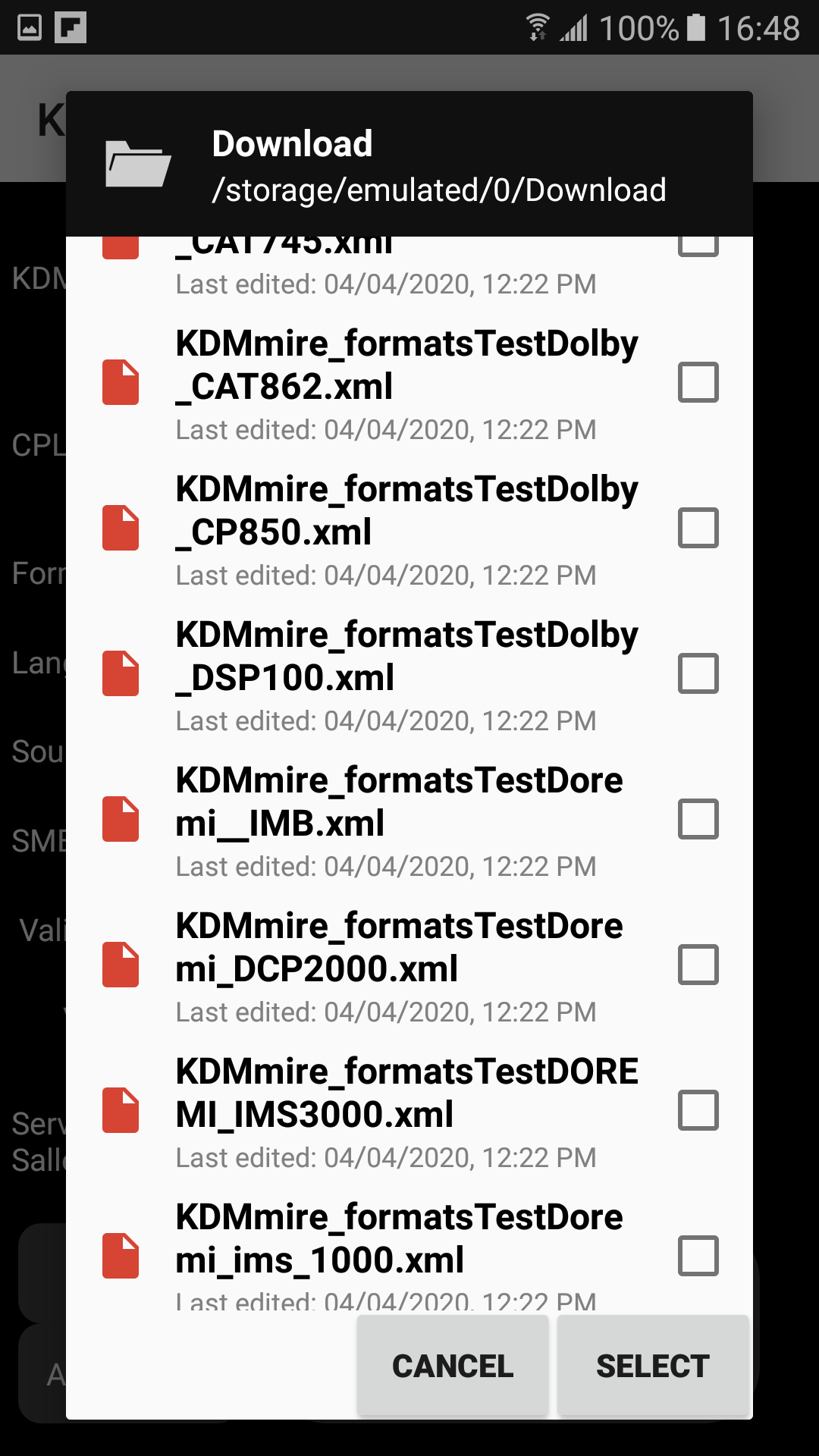Tap the CANCEL button
819x1456 pixels.
(453, 1366)
